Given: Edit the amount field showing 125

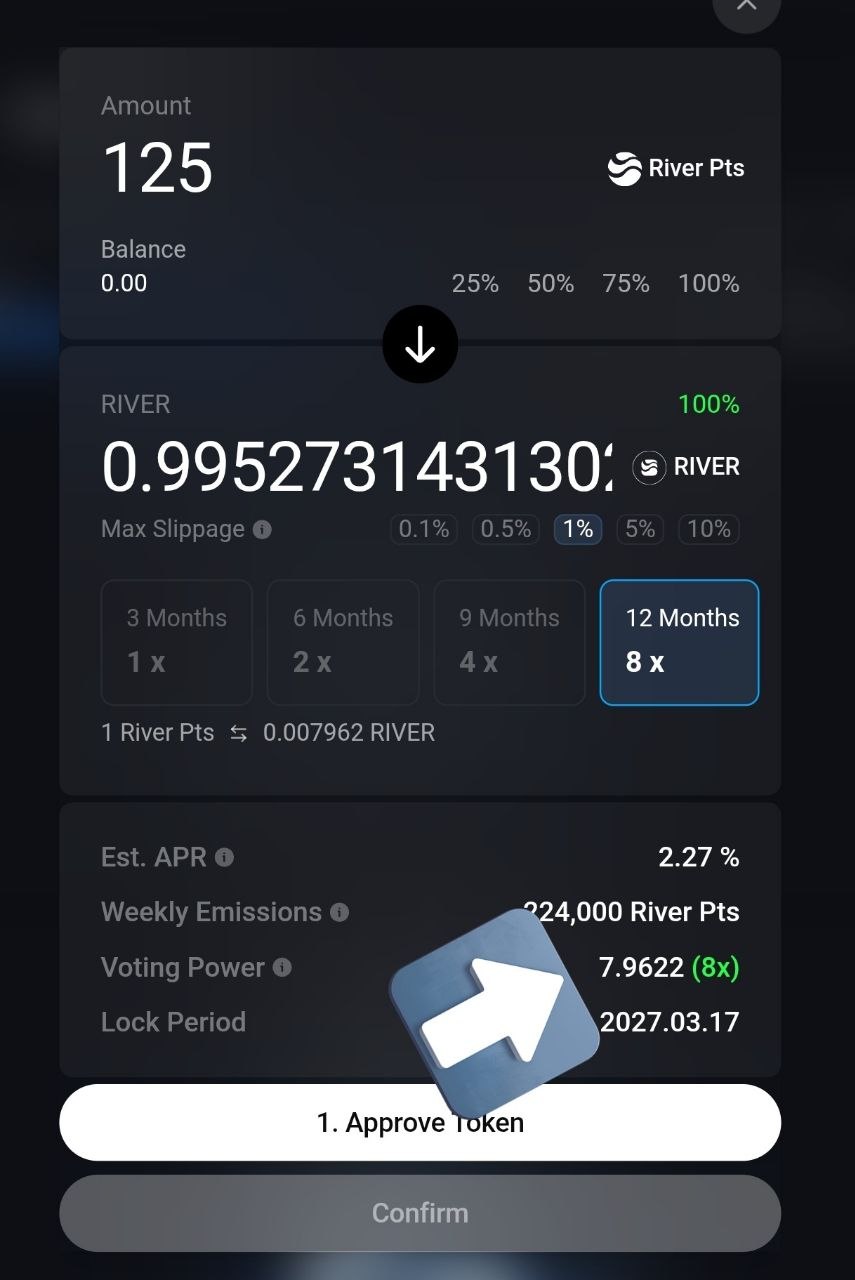Looking at the screenshot, I should 158,167.
